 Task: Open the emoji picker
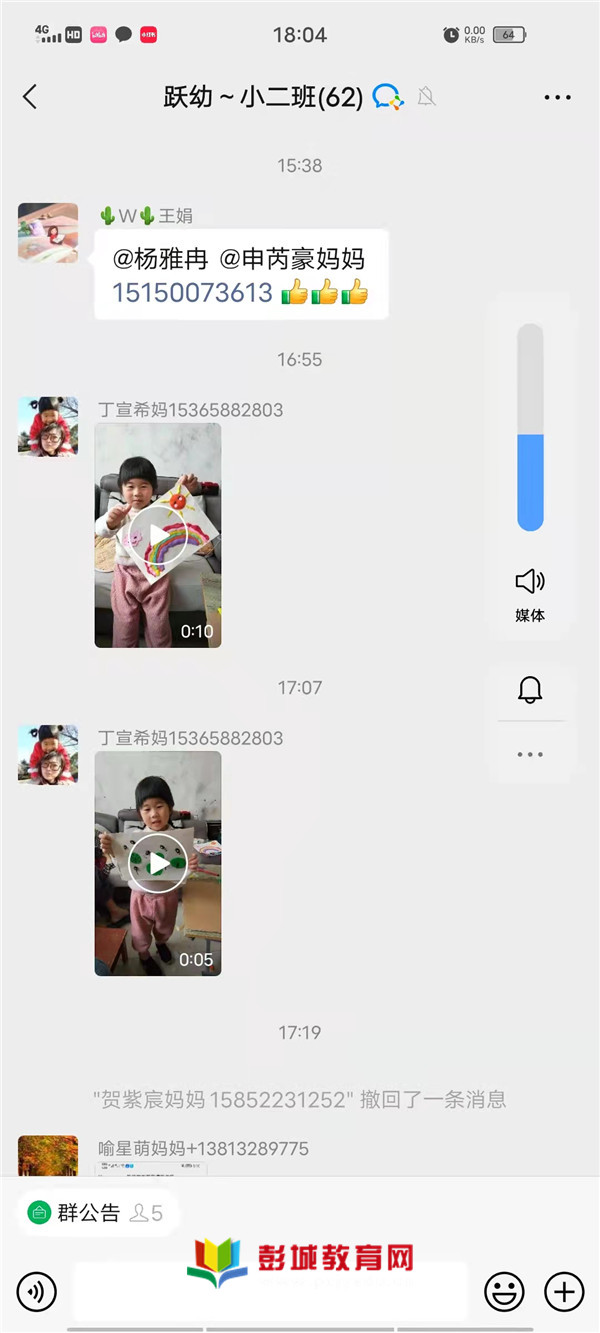click(504, 1292)
